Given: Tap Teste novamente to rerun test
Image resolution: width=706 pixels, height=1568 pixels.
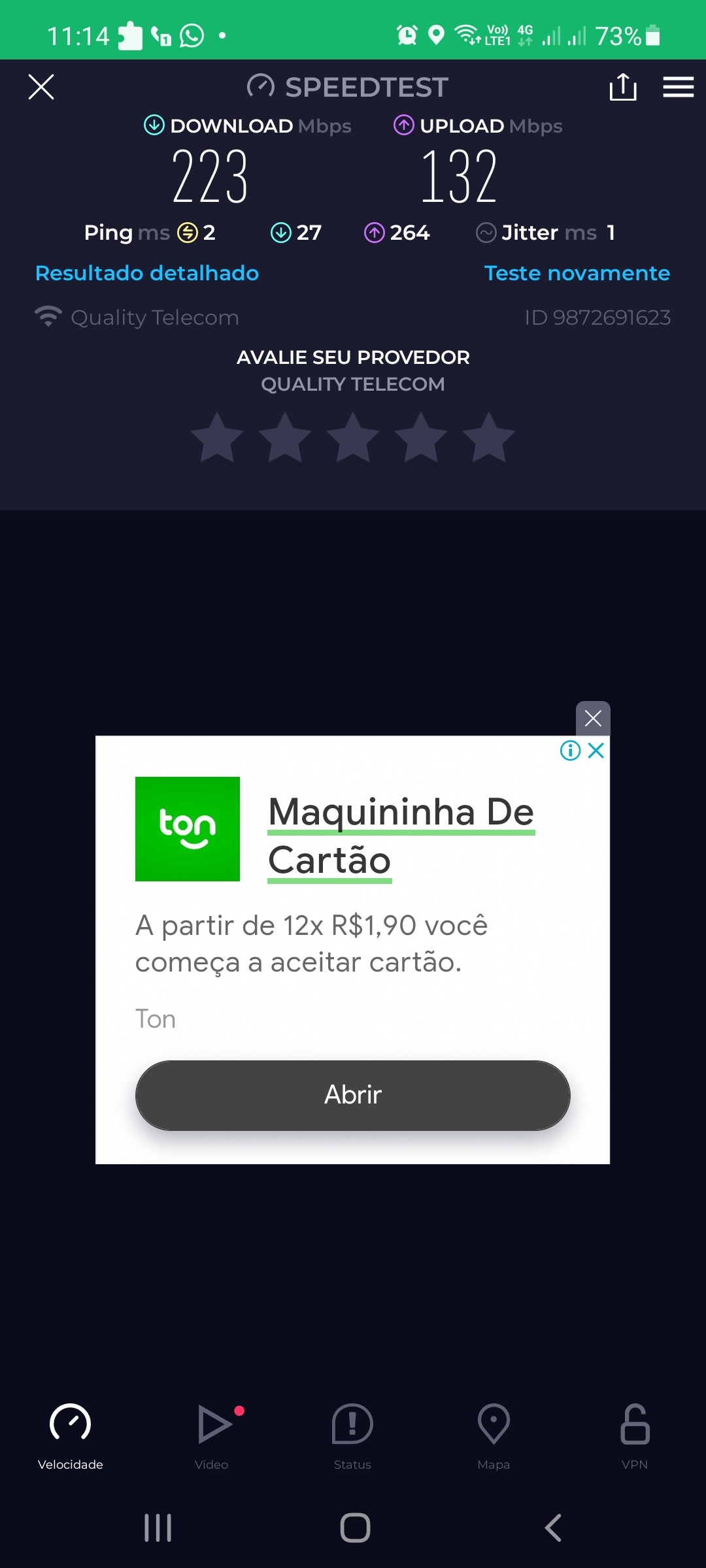Looking at the screenshot, I should (577, 273).
